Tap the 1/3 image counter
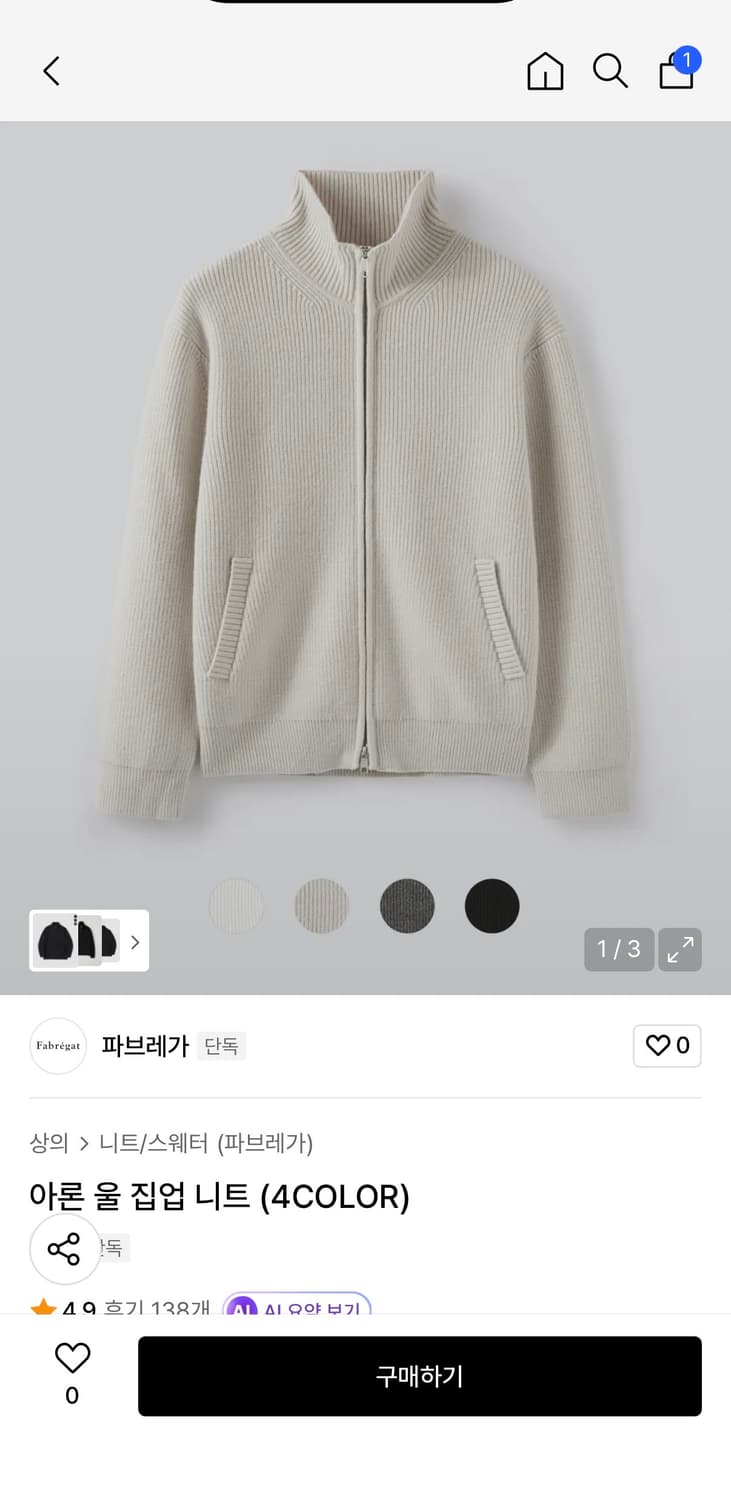This screenshot has height=1500, width=731. point(618,949)
